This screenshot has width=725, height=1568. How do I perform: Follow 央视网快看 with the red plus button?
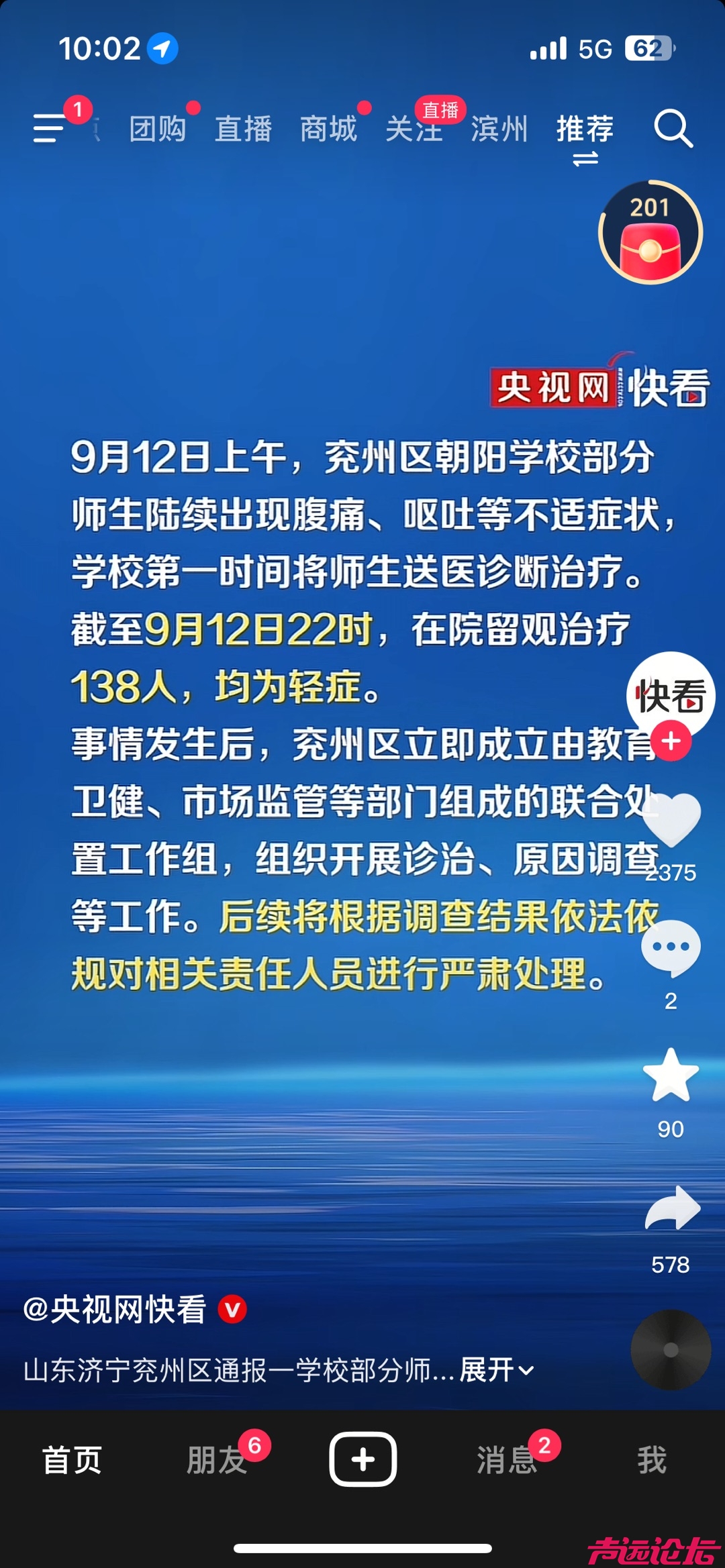click(x=671, y=741)
